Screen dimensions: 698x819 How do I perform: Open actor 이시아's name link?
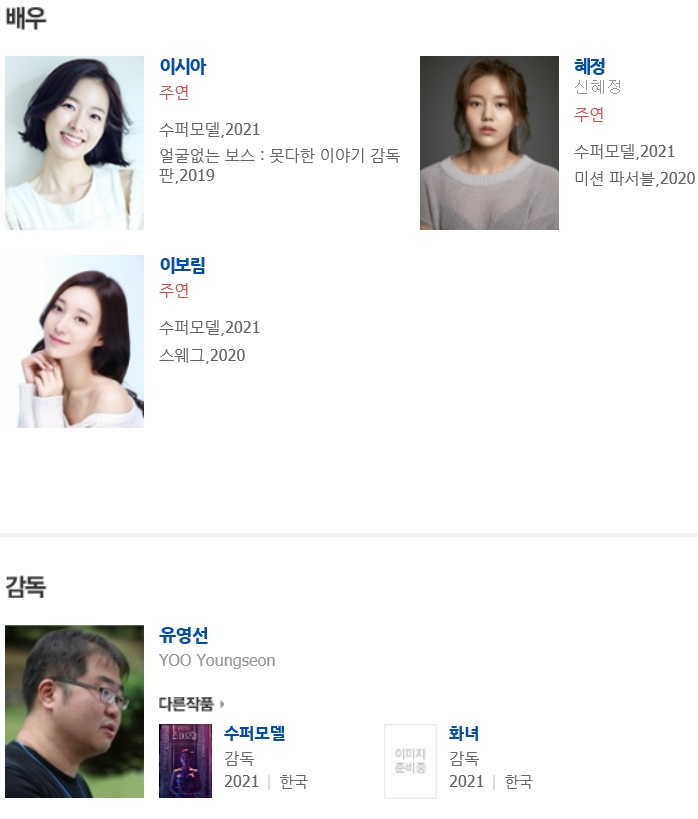[183, 66]
